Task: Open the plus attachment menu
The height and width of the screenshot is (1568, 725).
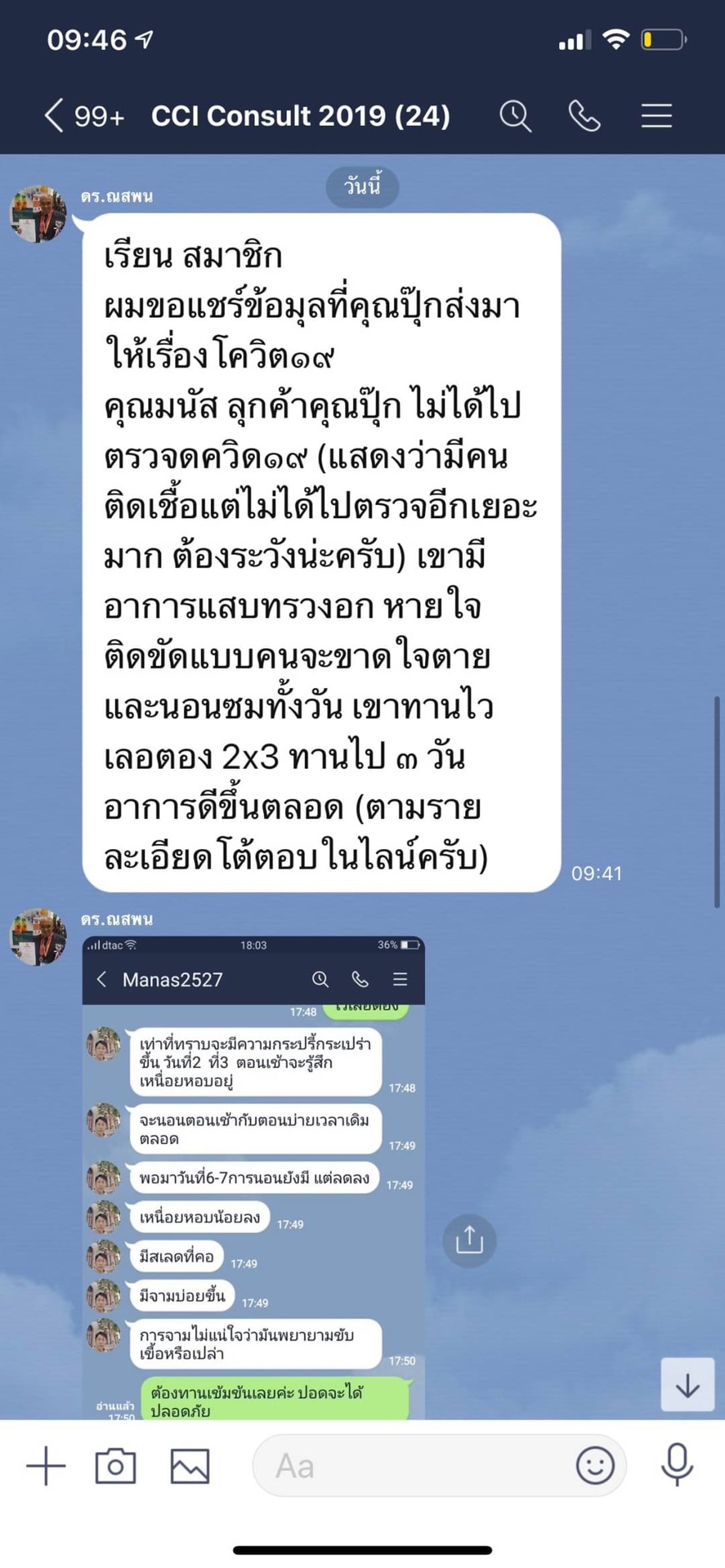Action: tap(46, 1466)
